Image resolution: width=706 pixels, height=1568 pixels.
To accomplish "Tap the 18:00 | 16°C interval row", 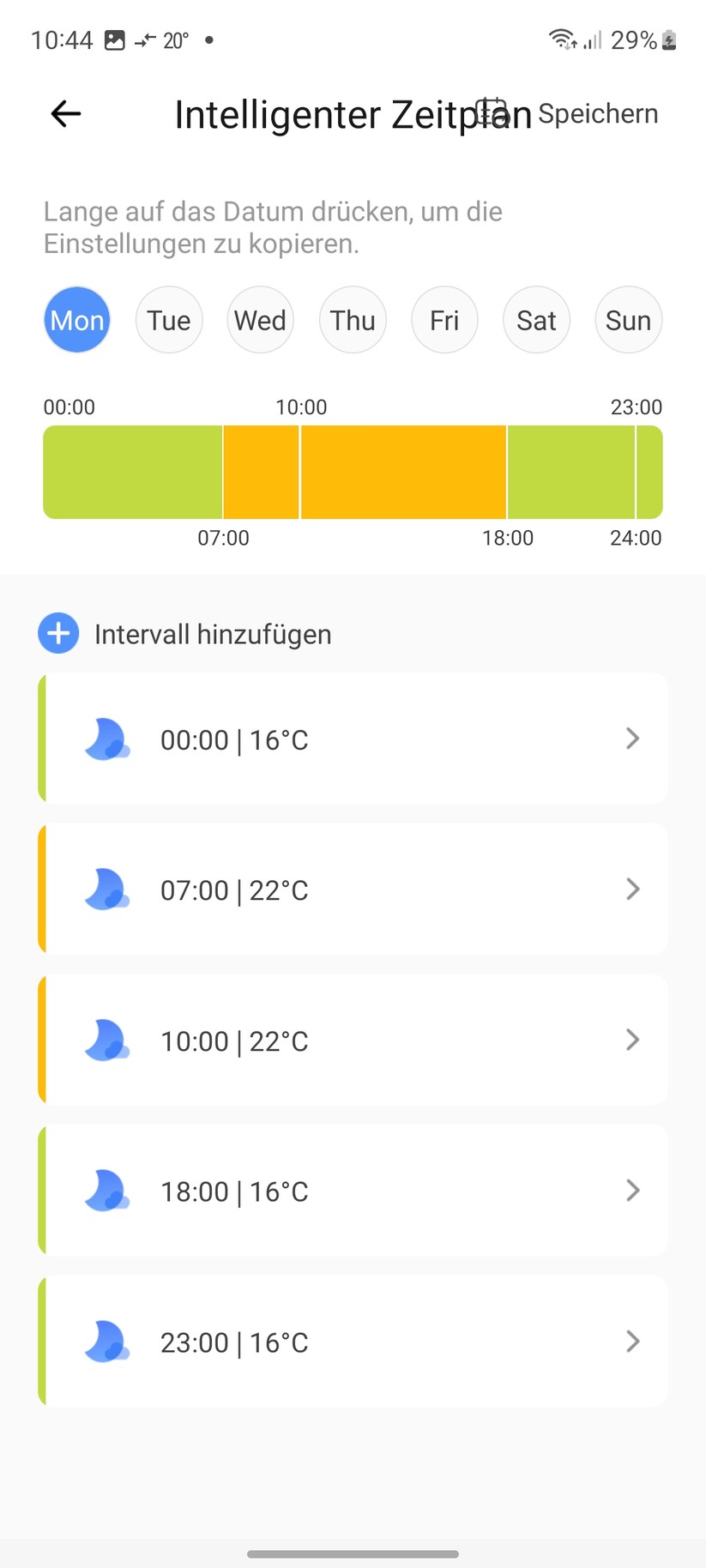I will click(352, 1191).
